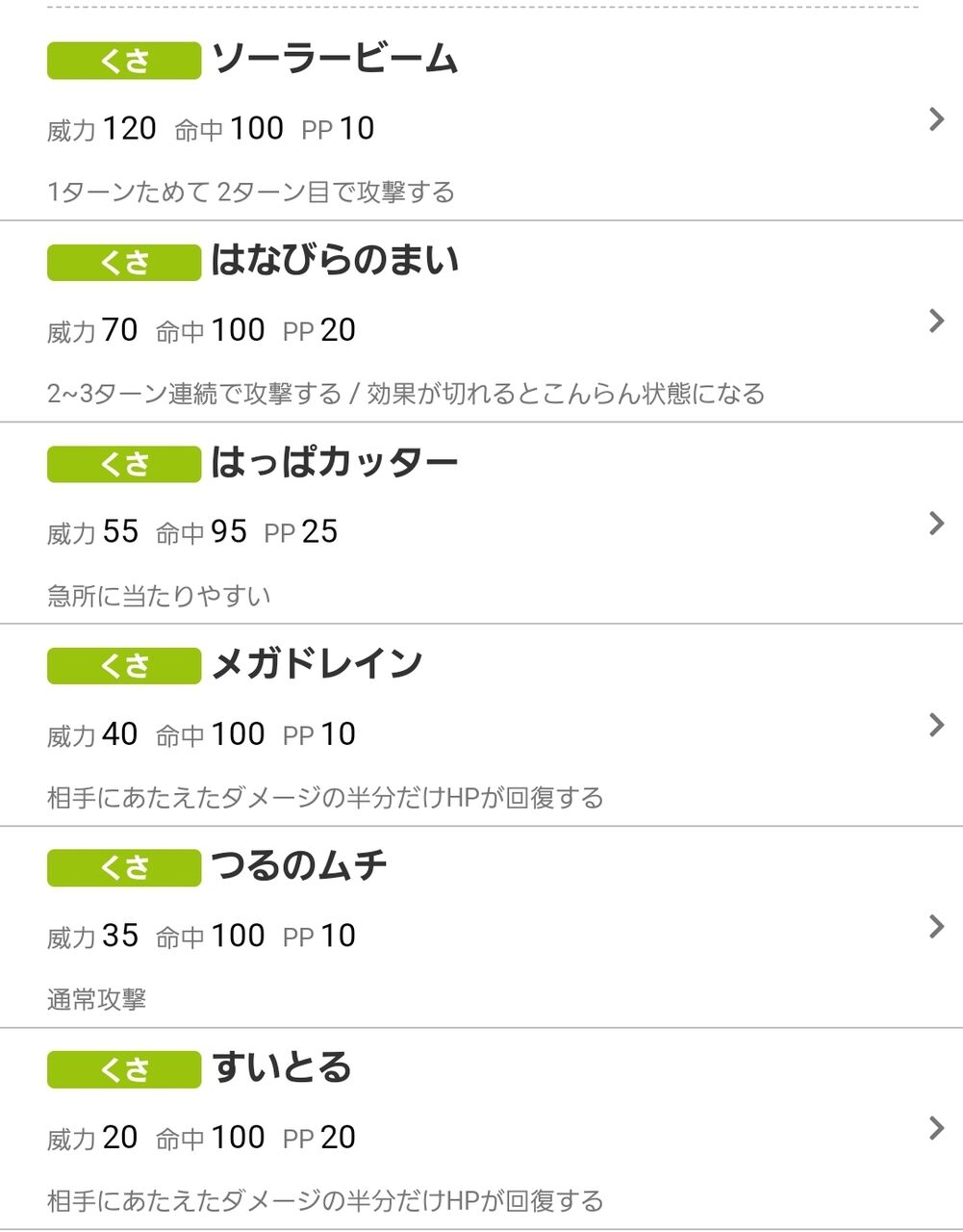Expand details for すいとる via its chevron
The height and width of the screenshot is (1232, 963).
click(x=935, y=1128)
